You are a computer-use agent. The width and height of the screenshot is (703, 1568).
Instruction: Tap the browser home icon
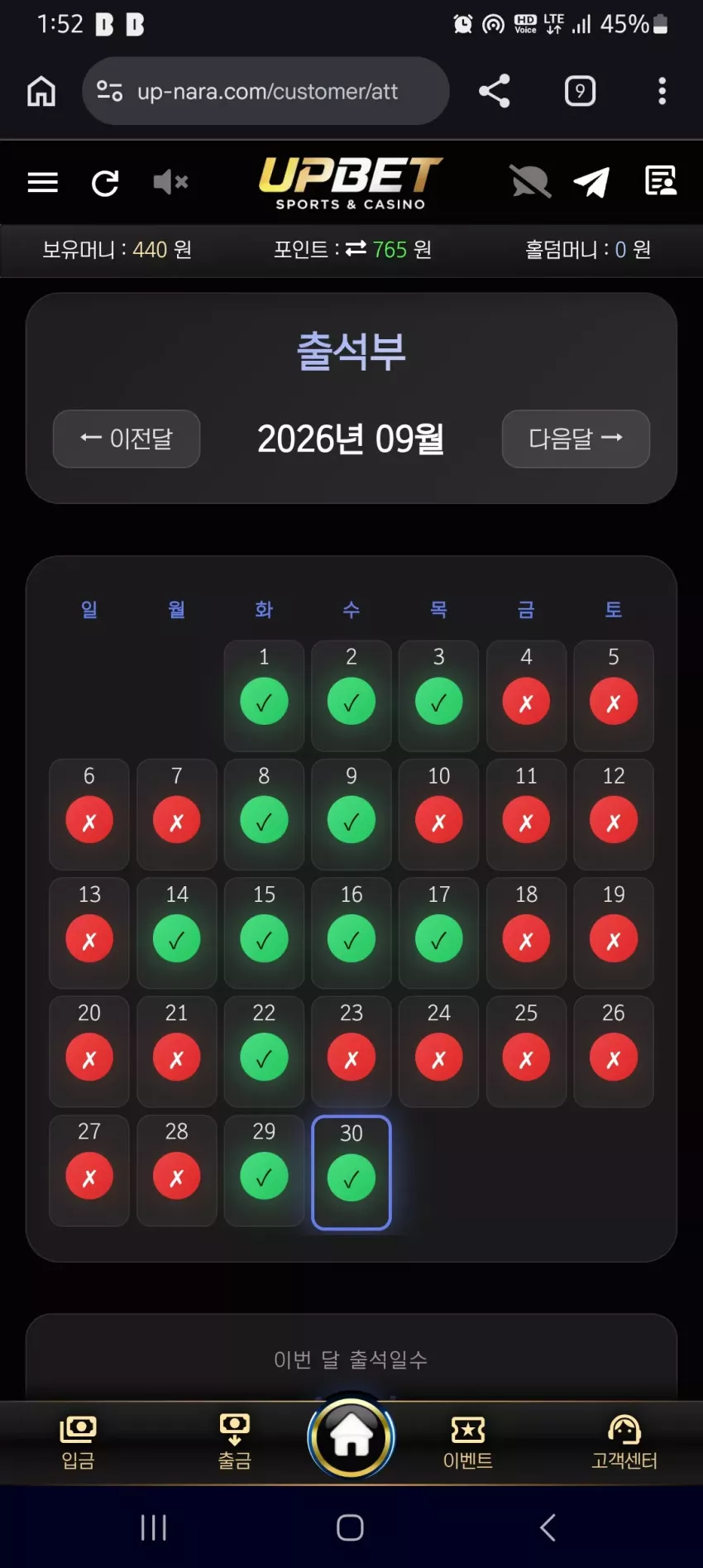click(41, 91)
